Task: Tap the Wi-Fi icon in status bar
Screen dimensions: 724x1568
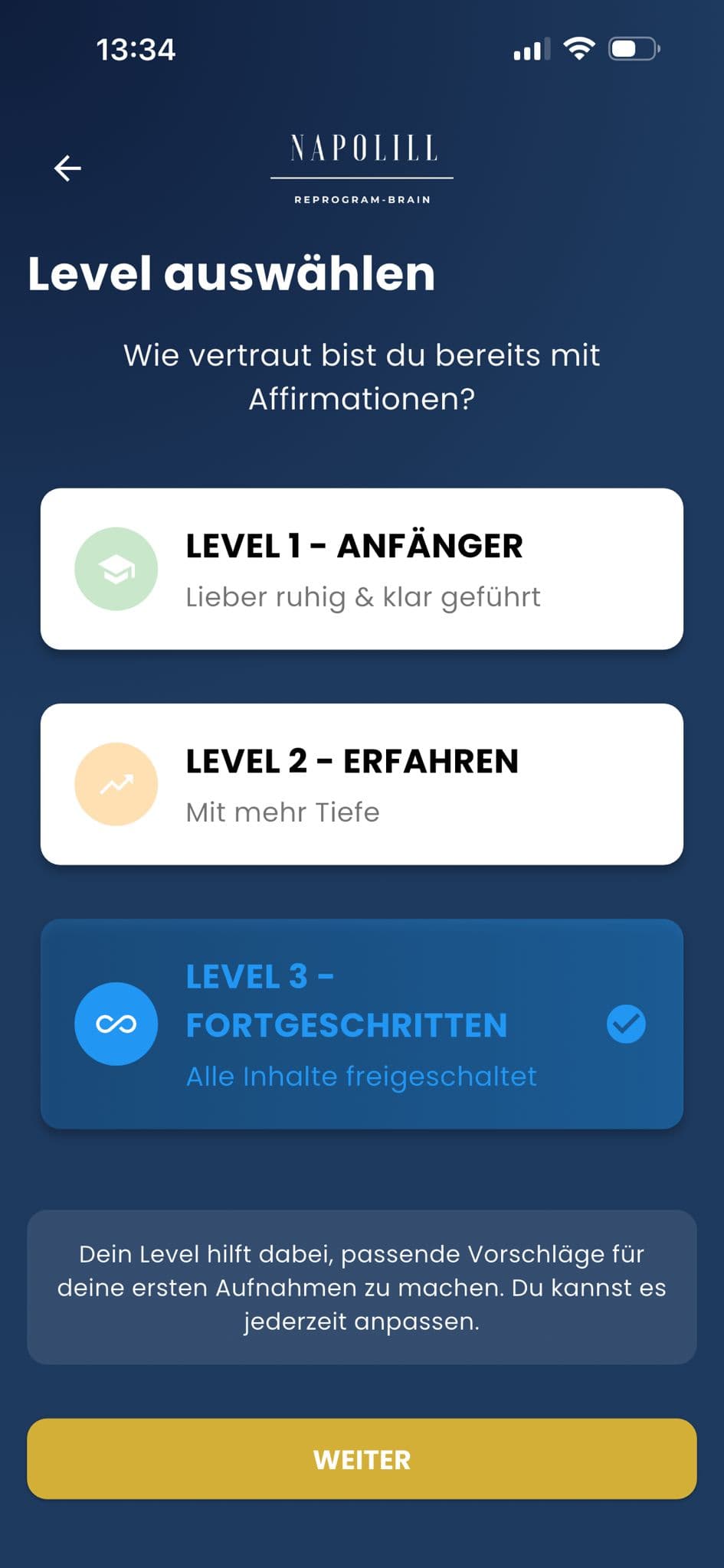Action: point(579,48)
